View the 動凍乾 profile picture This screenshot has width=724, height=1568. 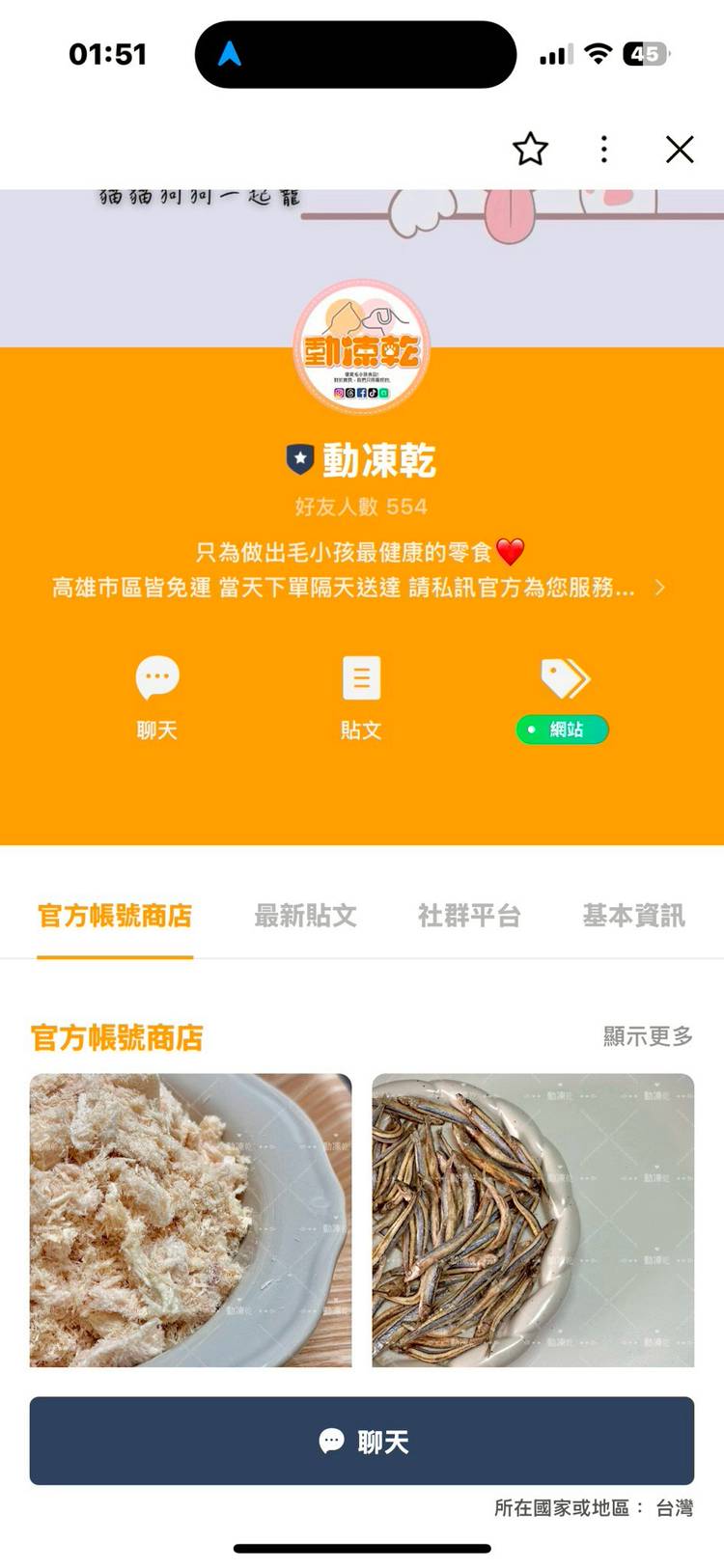(361, 349)
